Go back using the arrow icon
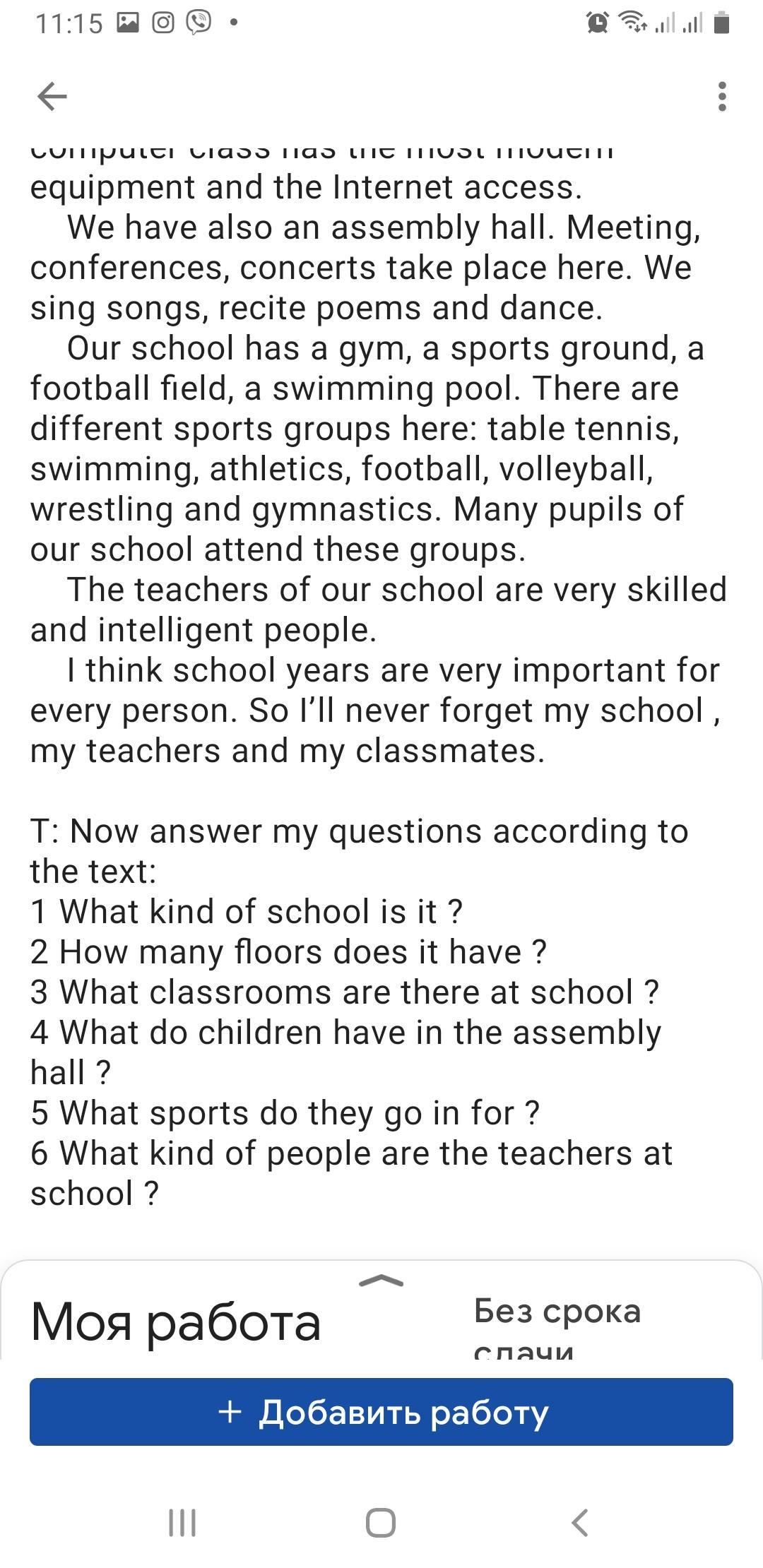763x1568 pixels. [52, 96]
